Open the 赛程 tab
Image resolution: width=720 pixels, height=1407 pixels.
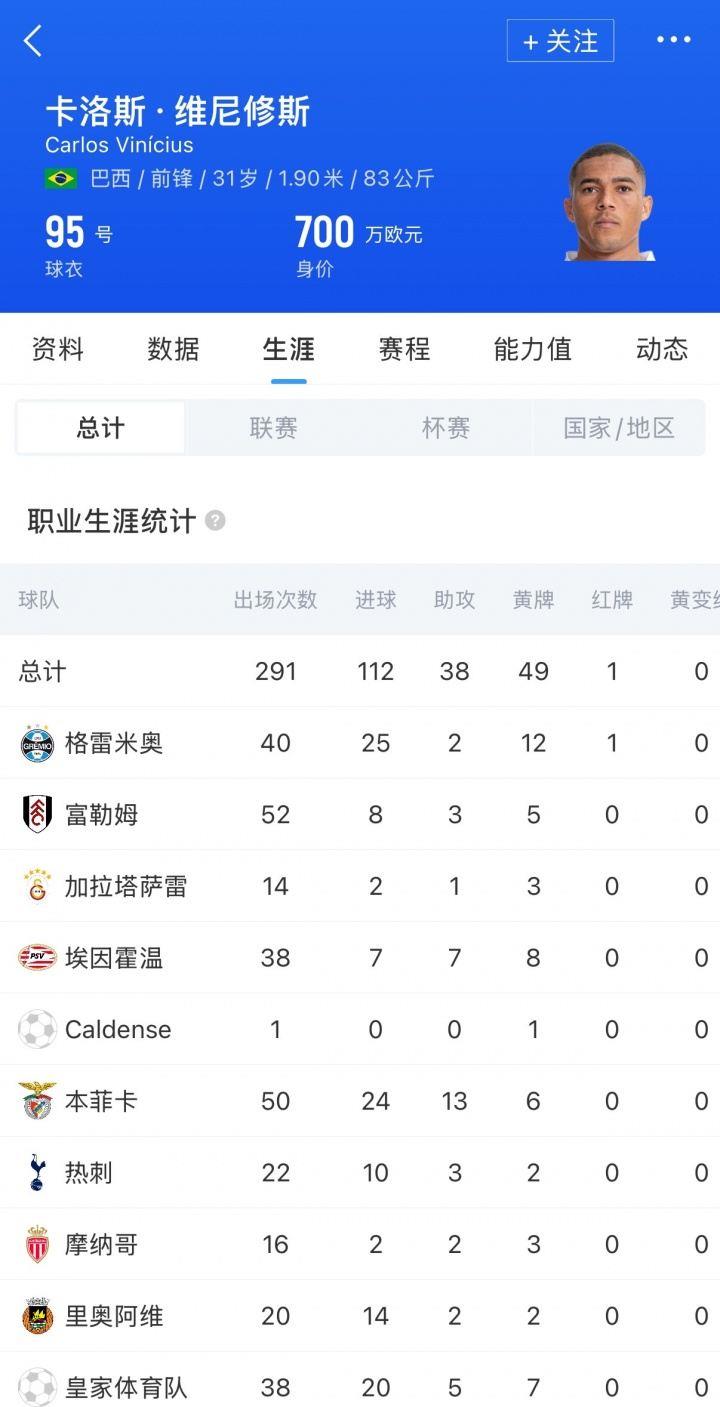click(x=404, y=349)
